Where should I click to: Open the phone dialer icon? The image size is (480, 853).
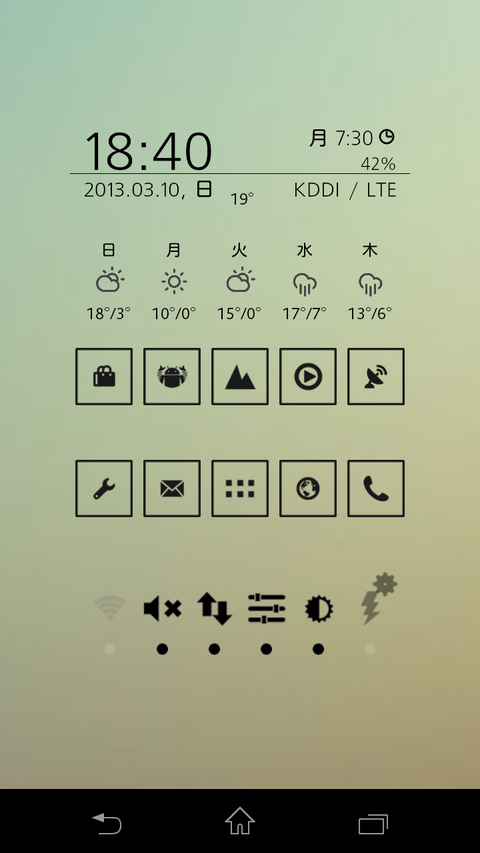pos(376,489)
